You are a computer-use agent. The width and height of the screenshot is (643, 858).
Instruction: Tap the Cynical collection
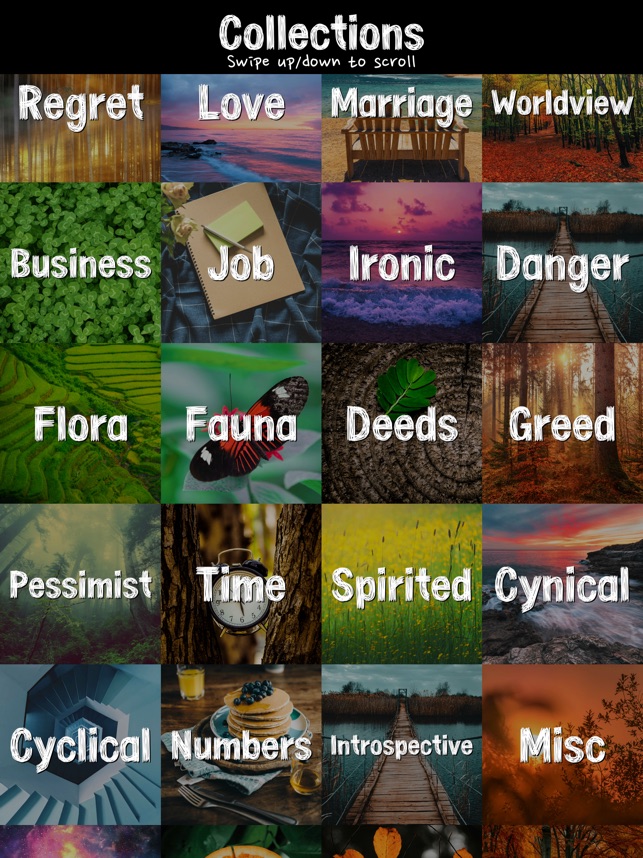tap(563, 584)
